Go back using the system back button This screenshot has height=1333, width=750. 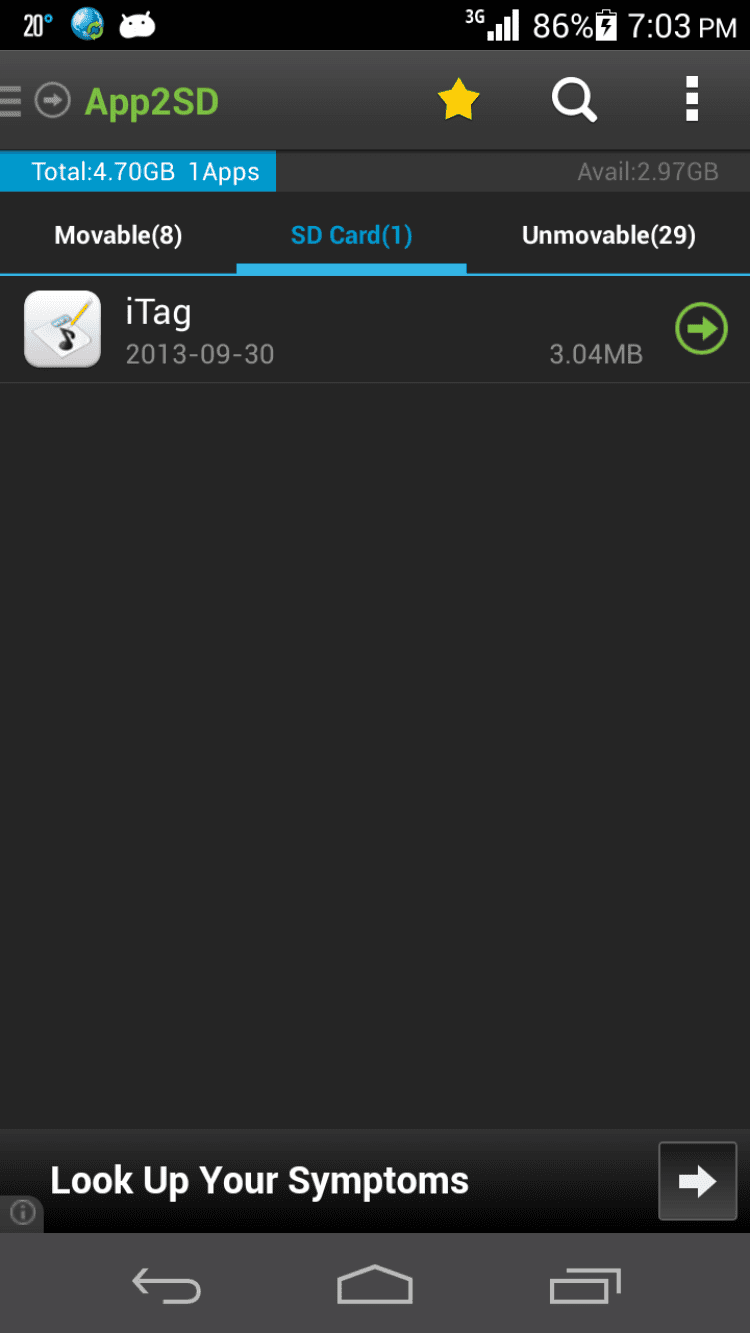166,1286
